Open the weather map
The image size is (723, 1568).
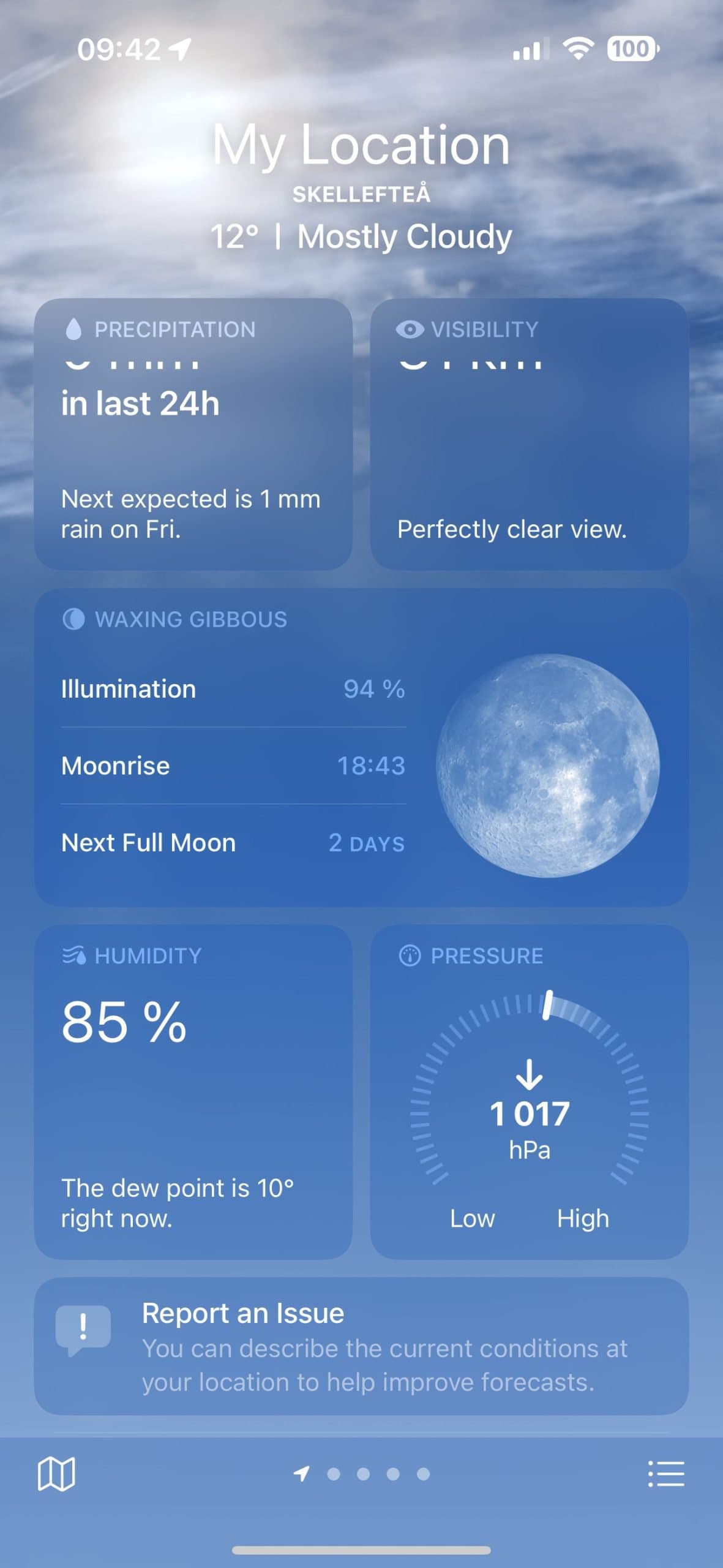point(56,1473)
